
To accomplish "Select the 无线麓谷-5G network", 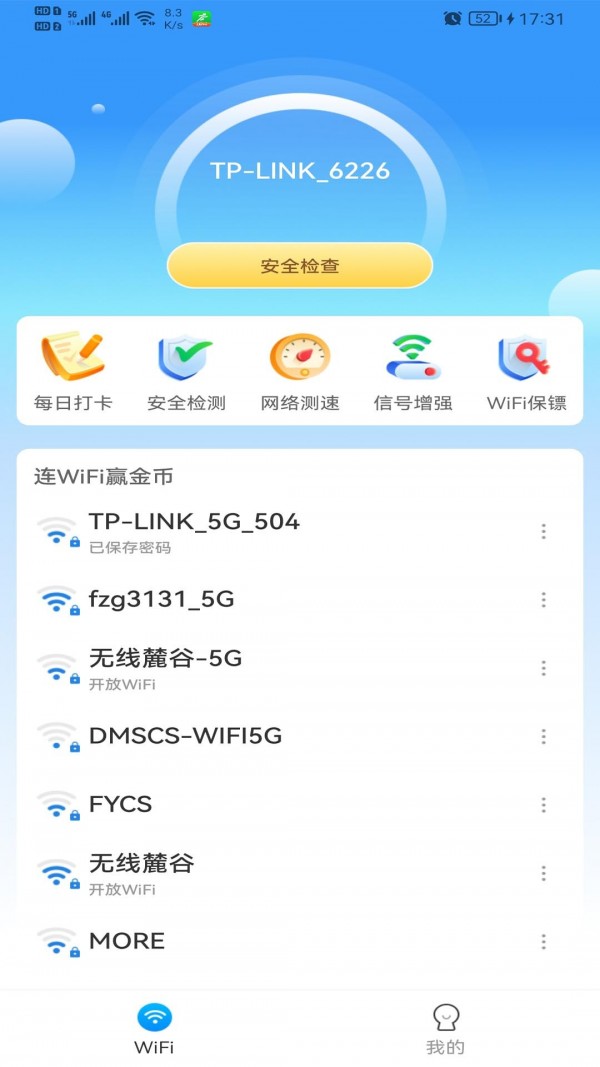I will click(165, 668).
